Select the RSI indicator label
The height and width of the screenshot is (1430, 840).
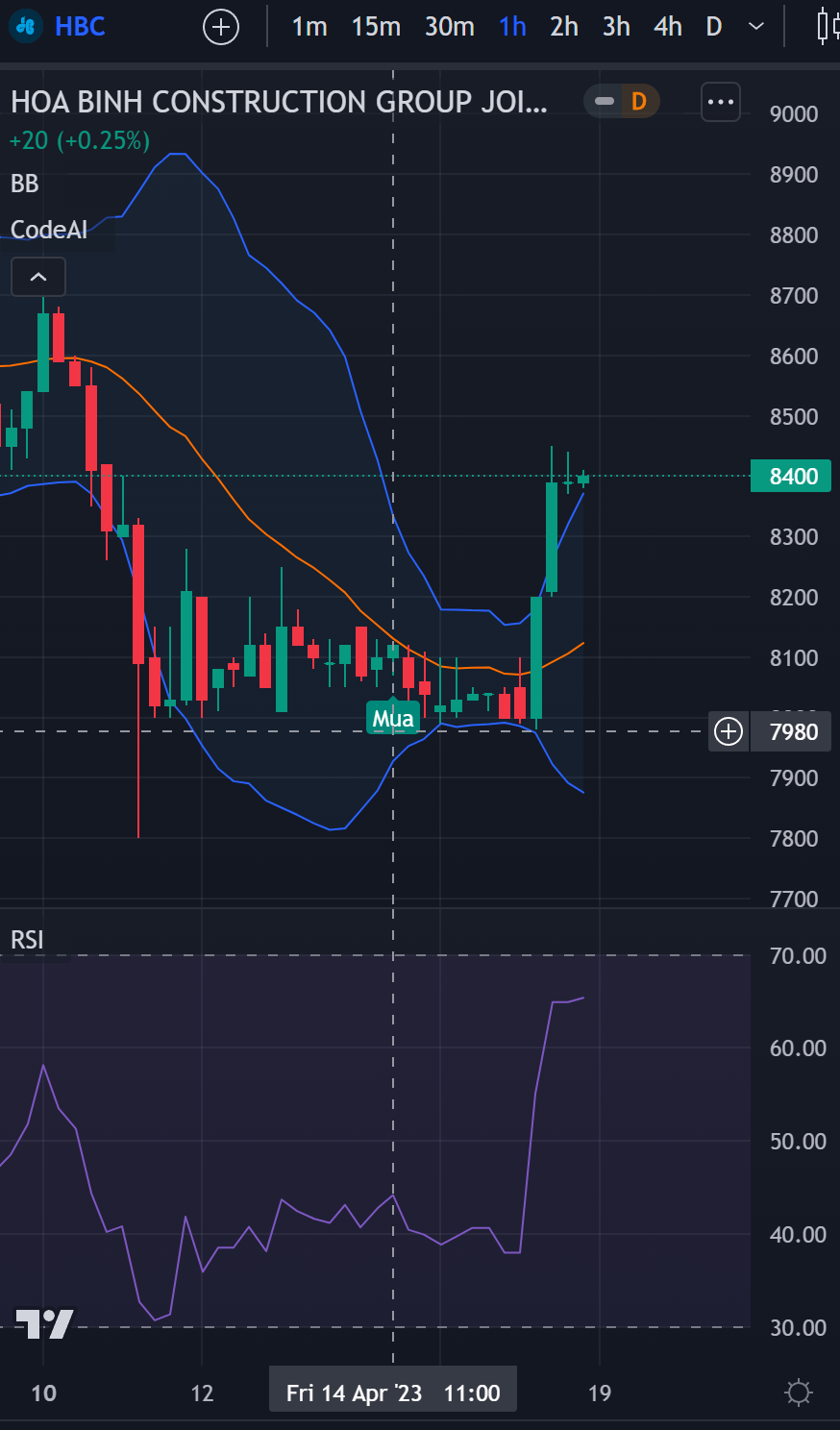point(27,940)
